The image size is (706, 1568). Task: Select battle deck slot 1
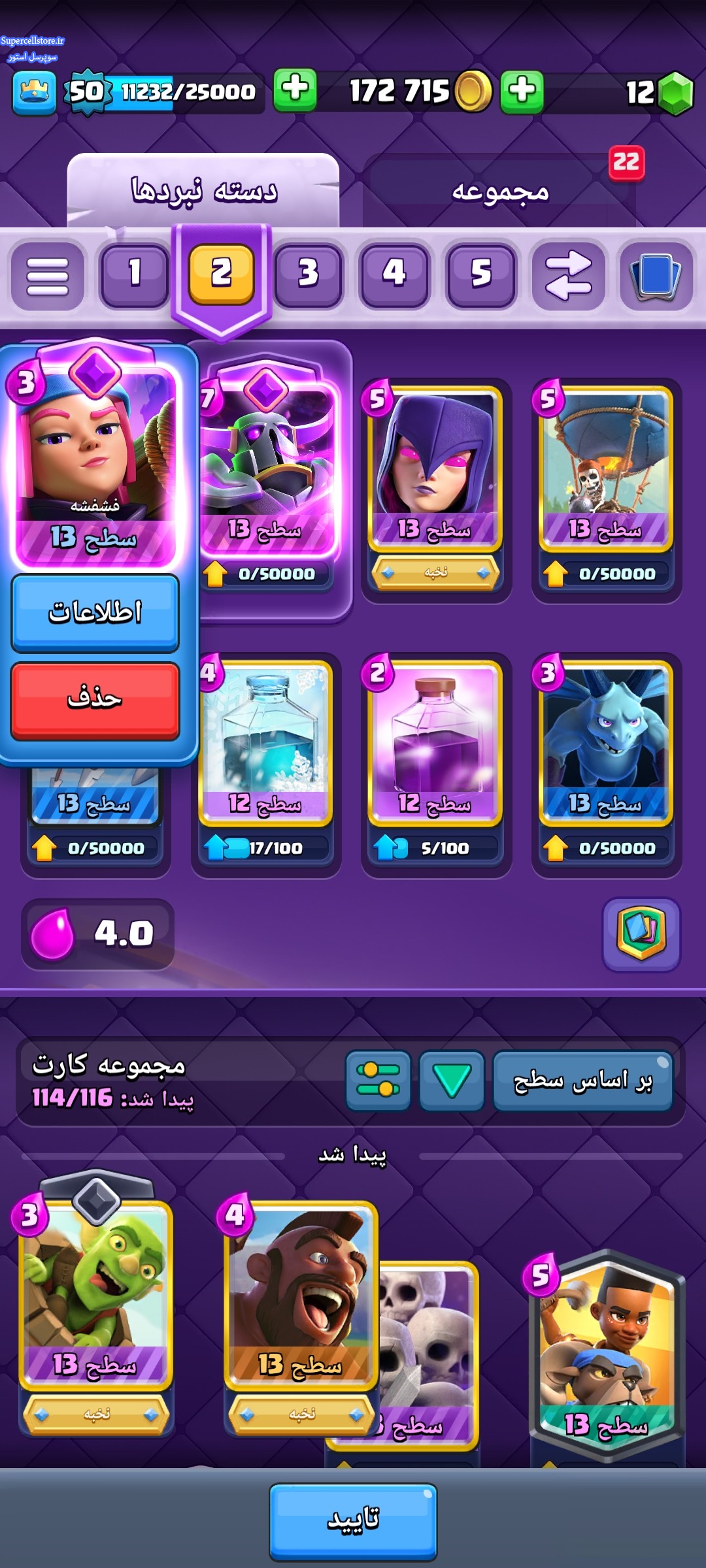(134, 273)
